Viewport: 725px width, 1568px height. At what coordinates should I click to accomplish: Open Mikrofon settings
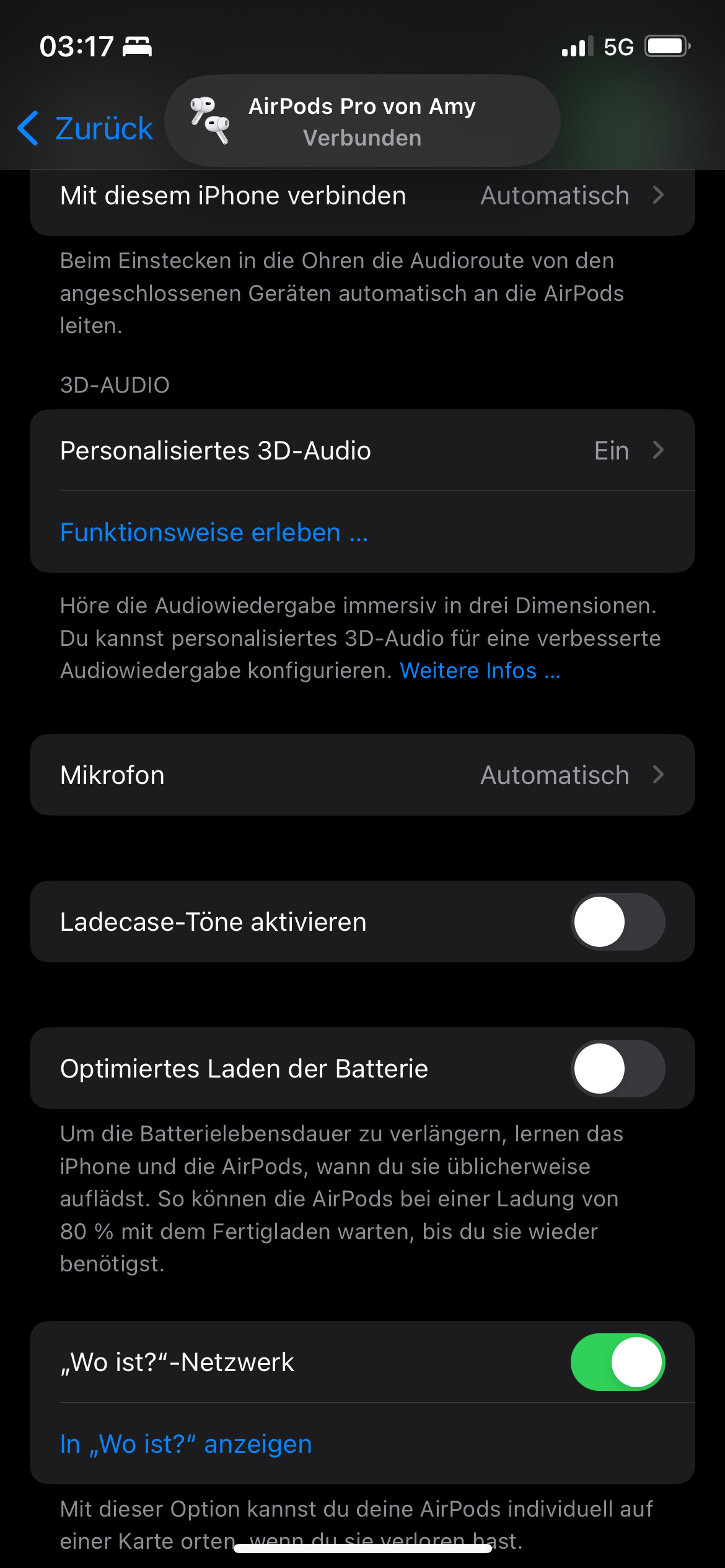[362, 775]
